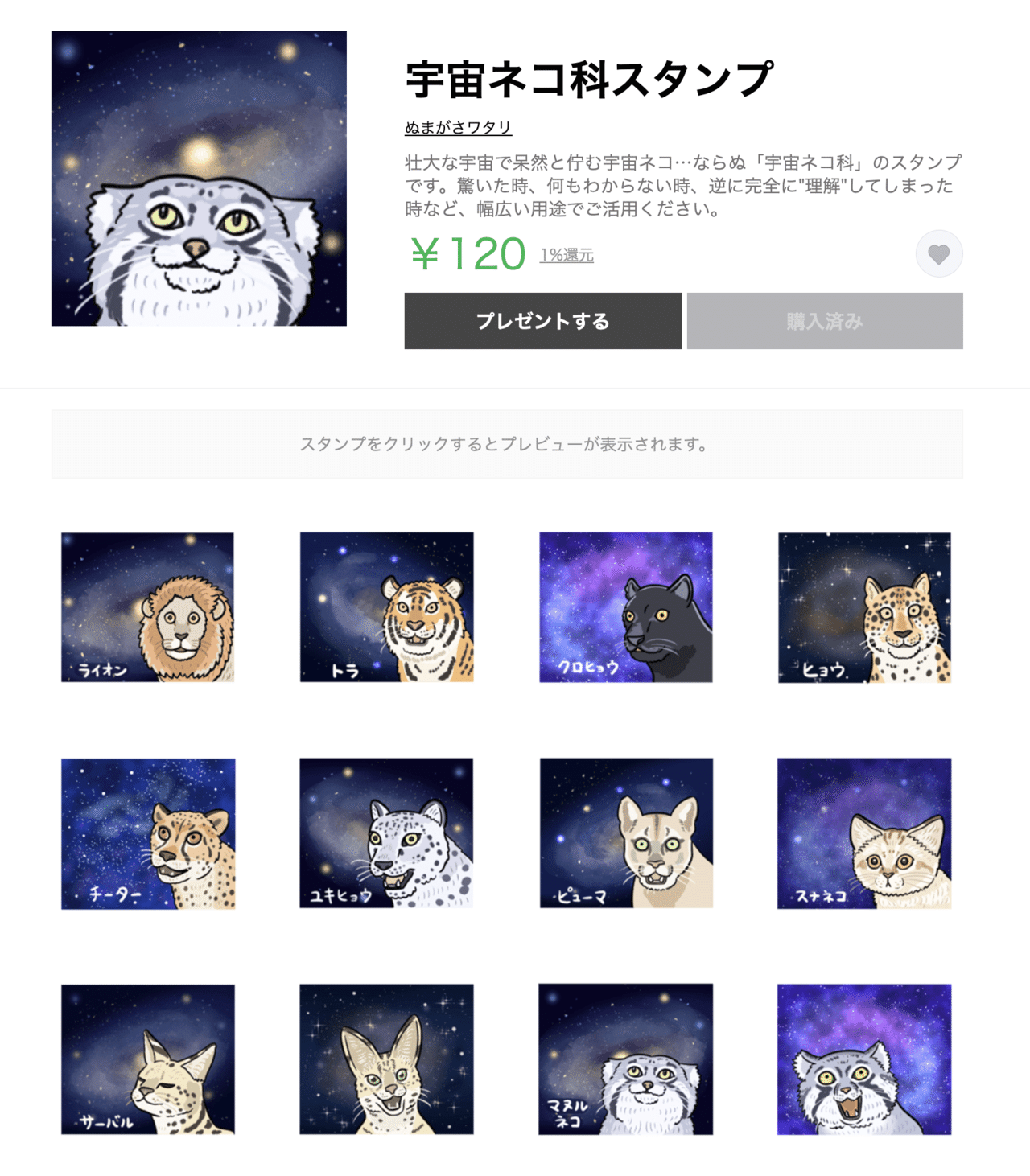Preview the ユキヒョウ sticker
The image size is (1030, 1176).
[386, 833]
